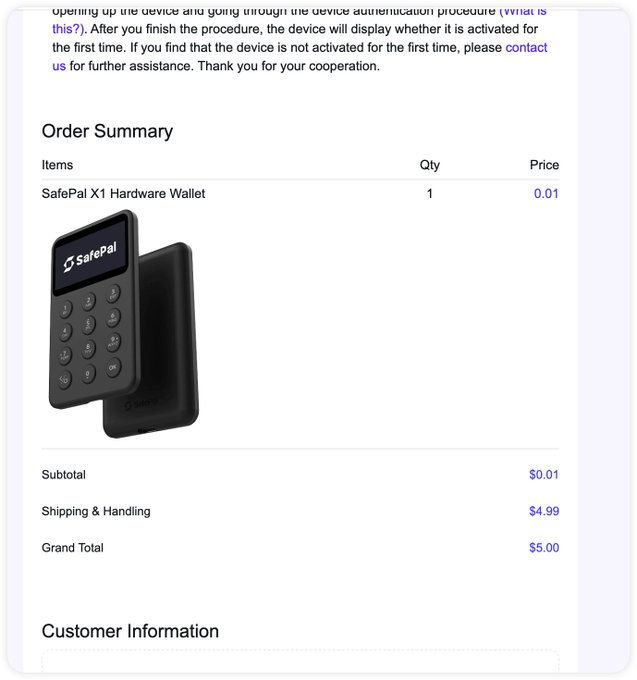Follow the 'contact us' link
This screenshot has height=680, width=637.
526,47
